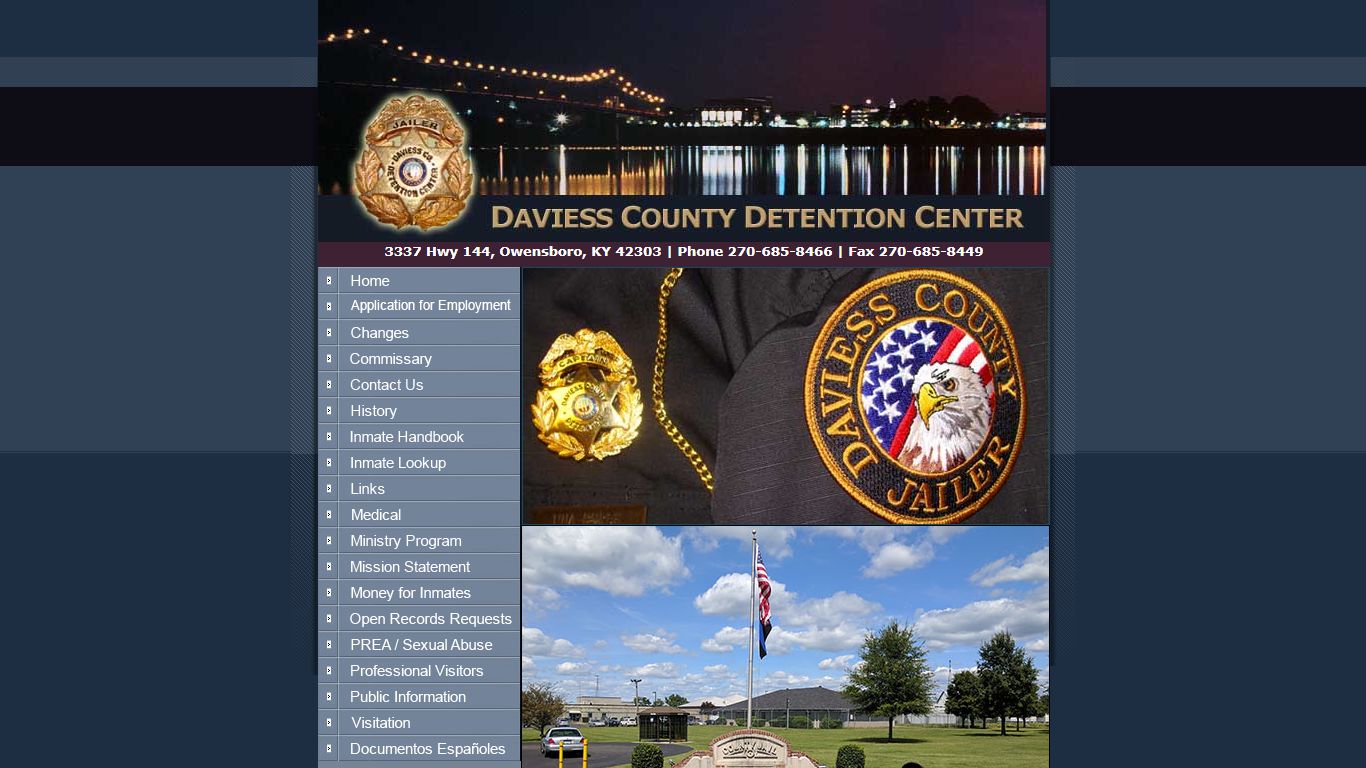The height and width of the screenshot is (768, 1366).
Task: Open the Medical section
Action: tap(375, 515)
